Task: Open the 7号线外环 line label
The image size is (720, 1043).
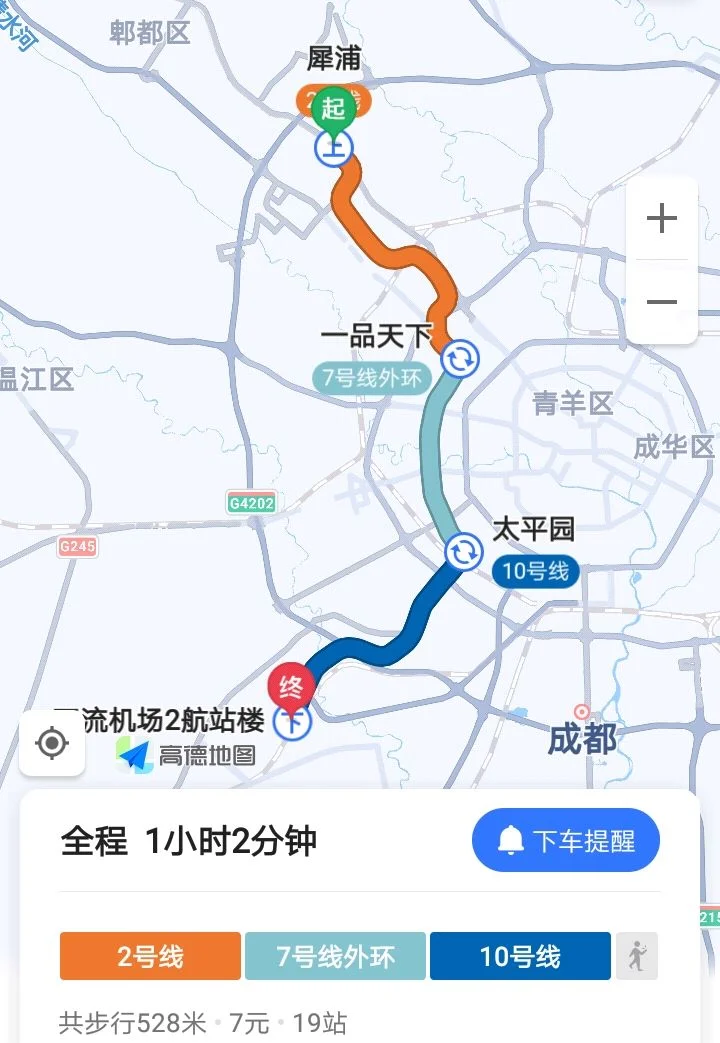Action: [336, 956]
